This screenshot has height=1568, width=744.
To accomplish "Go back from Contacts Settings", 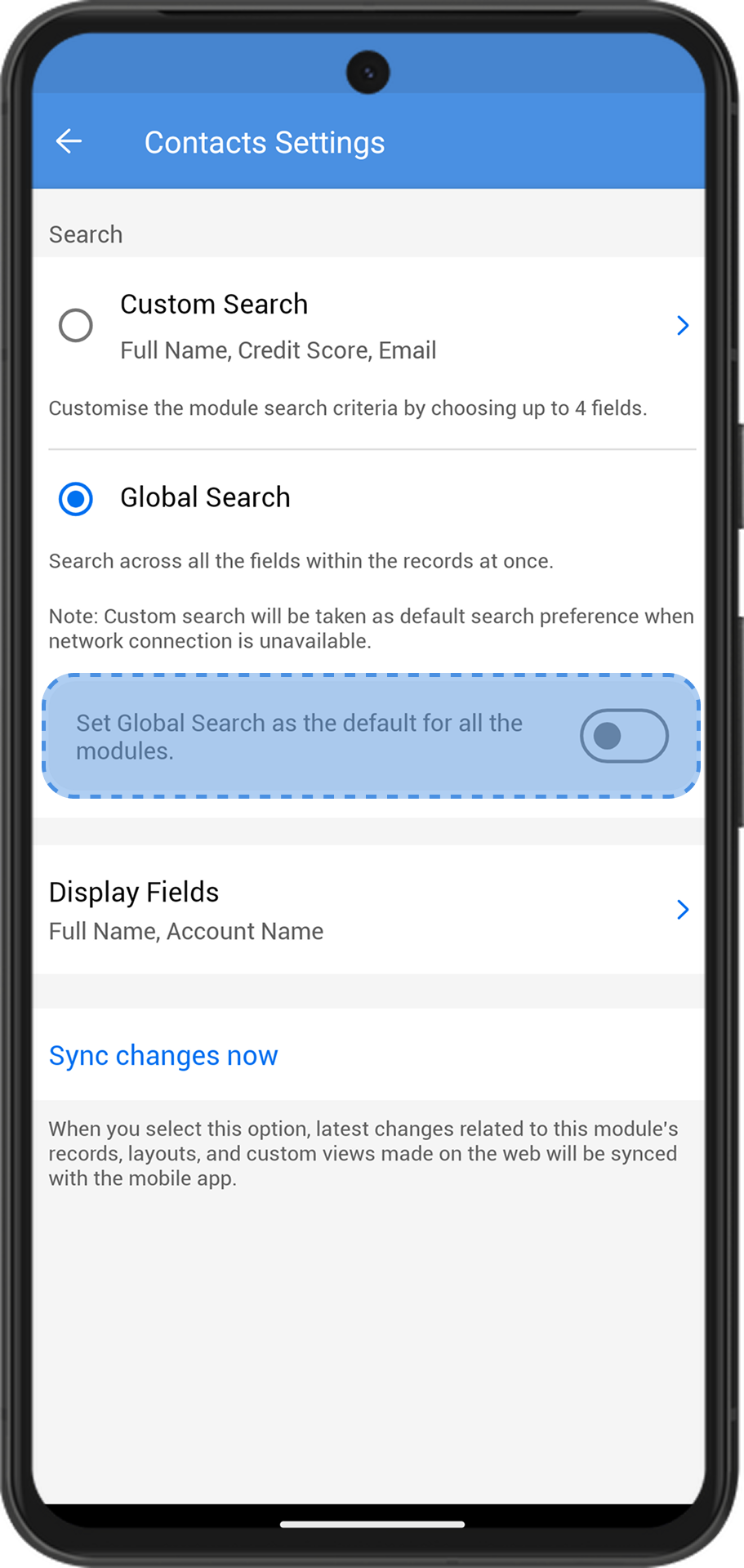I will [x=69, y=141].
